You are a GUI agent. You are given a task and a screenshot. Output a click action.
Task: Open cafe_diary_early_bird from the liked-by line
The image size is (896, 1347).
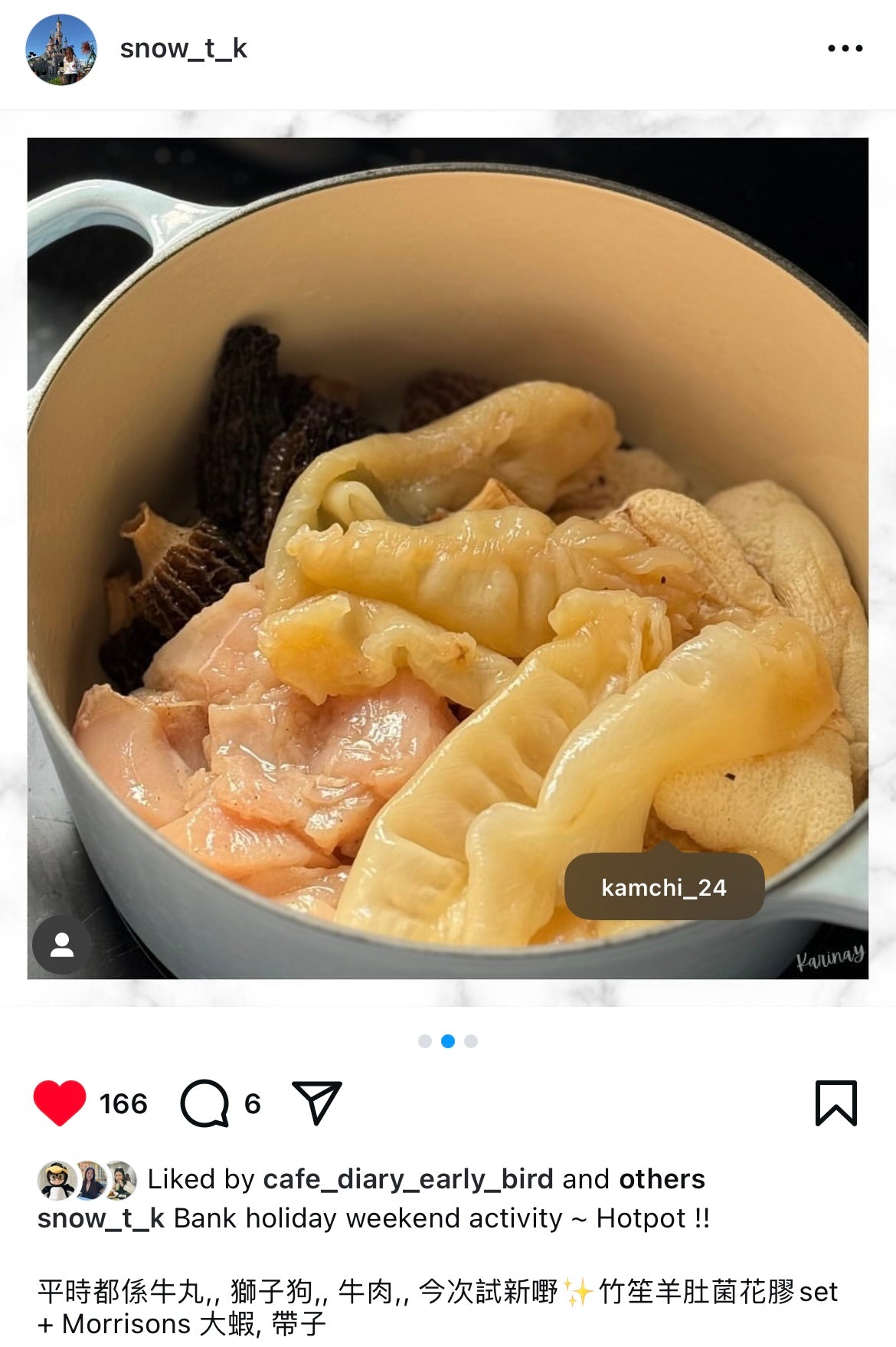[x=407, y=1179]
